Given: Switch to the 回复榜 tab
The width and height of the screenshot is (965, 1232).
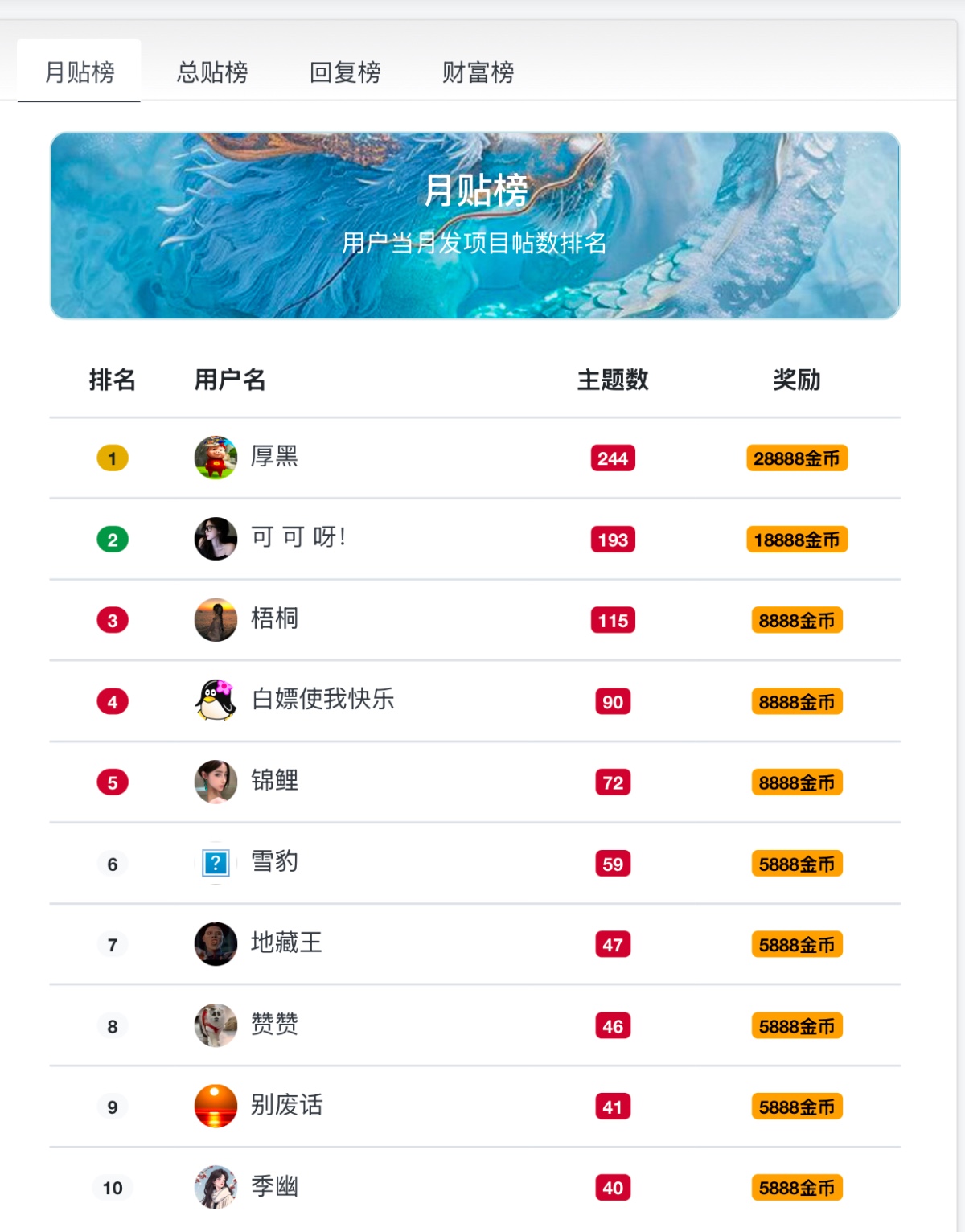Looking at the screenshot, I should coord(345,72).
